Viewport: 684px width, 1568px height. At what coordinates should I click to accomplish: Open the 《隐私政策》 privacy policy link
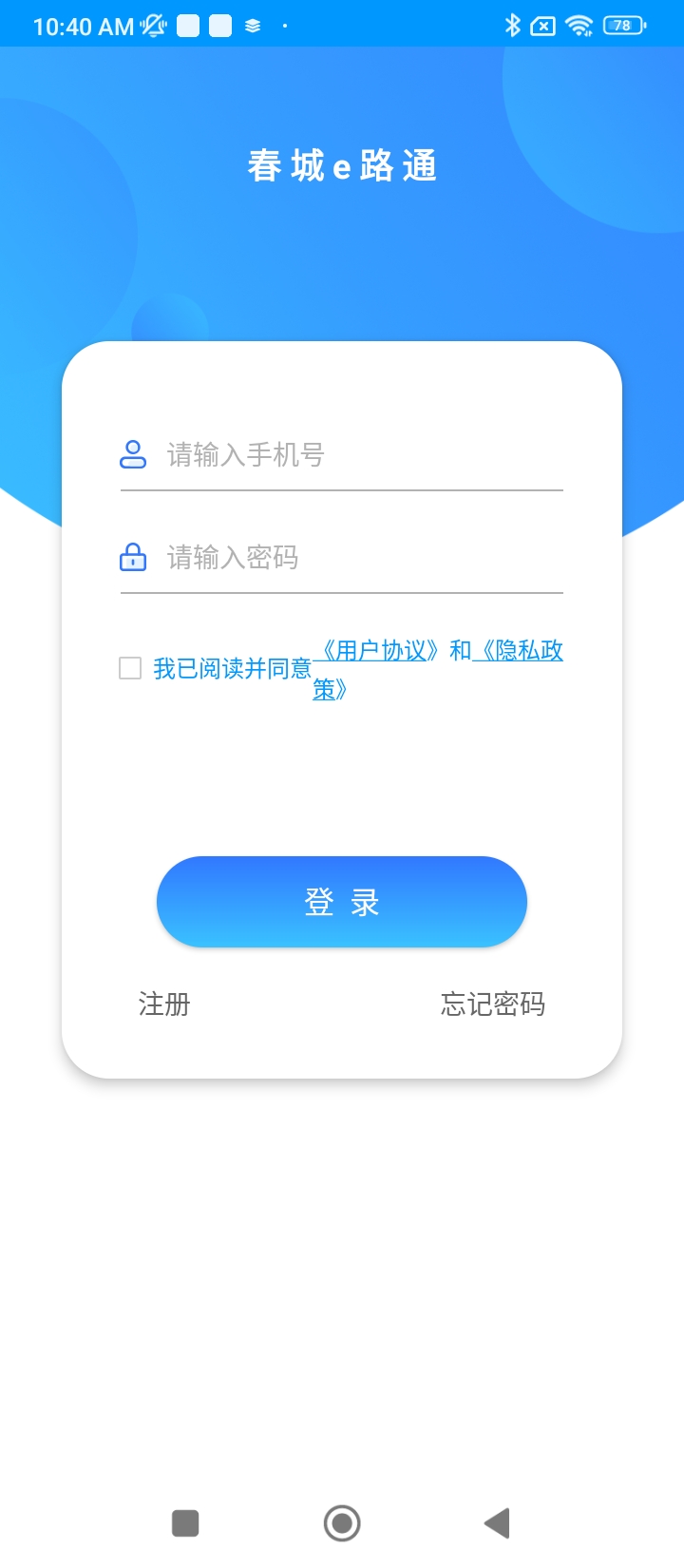(520, 652)
